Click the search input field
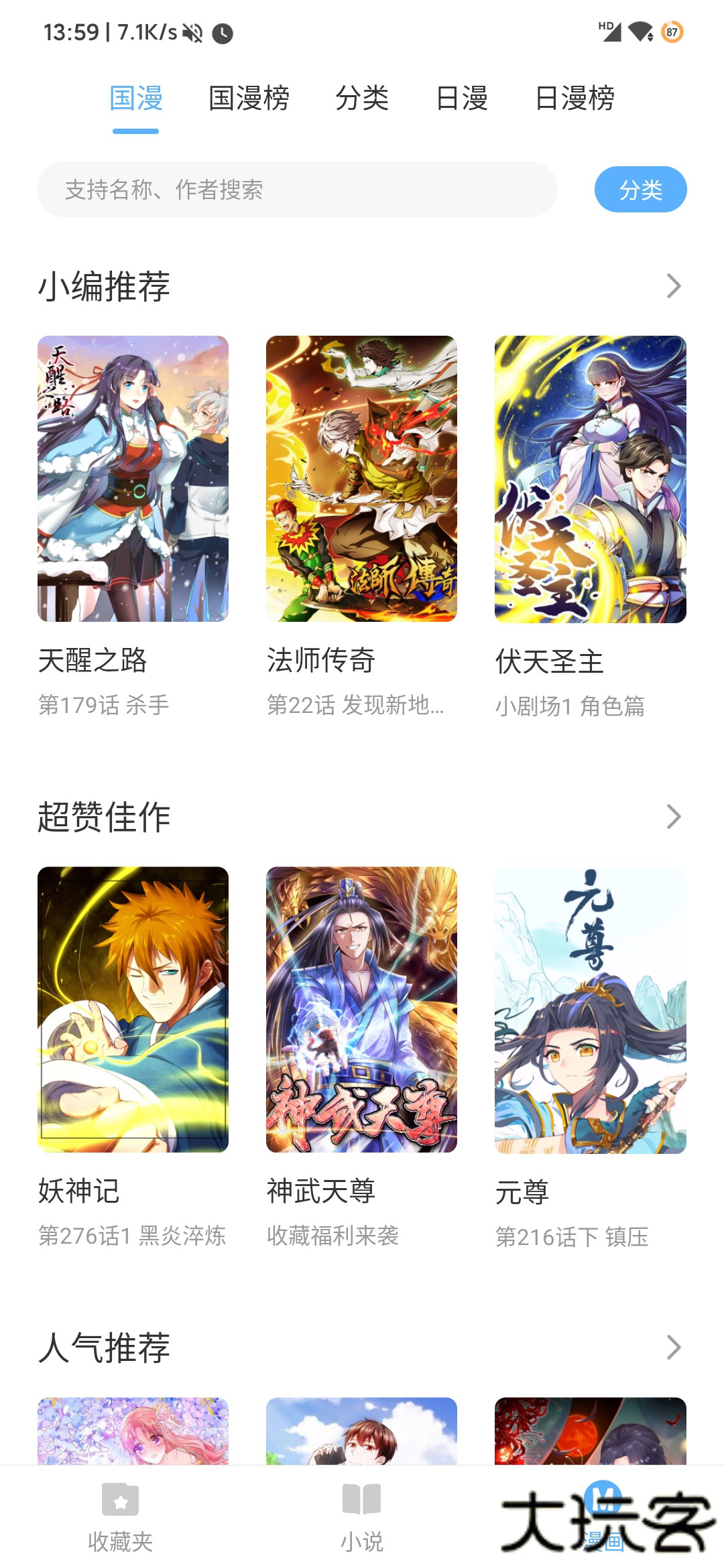This screenshot has width=724, height=1568. click(295, 190)
